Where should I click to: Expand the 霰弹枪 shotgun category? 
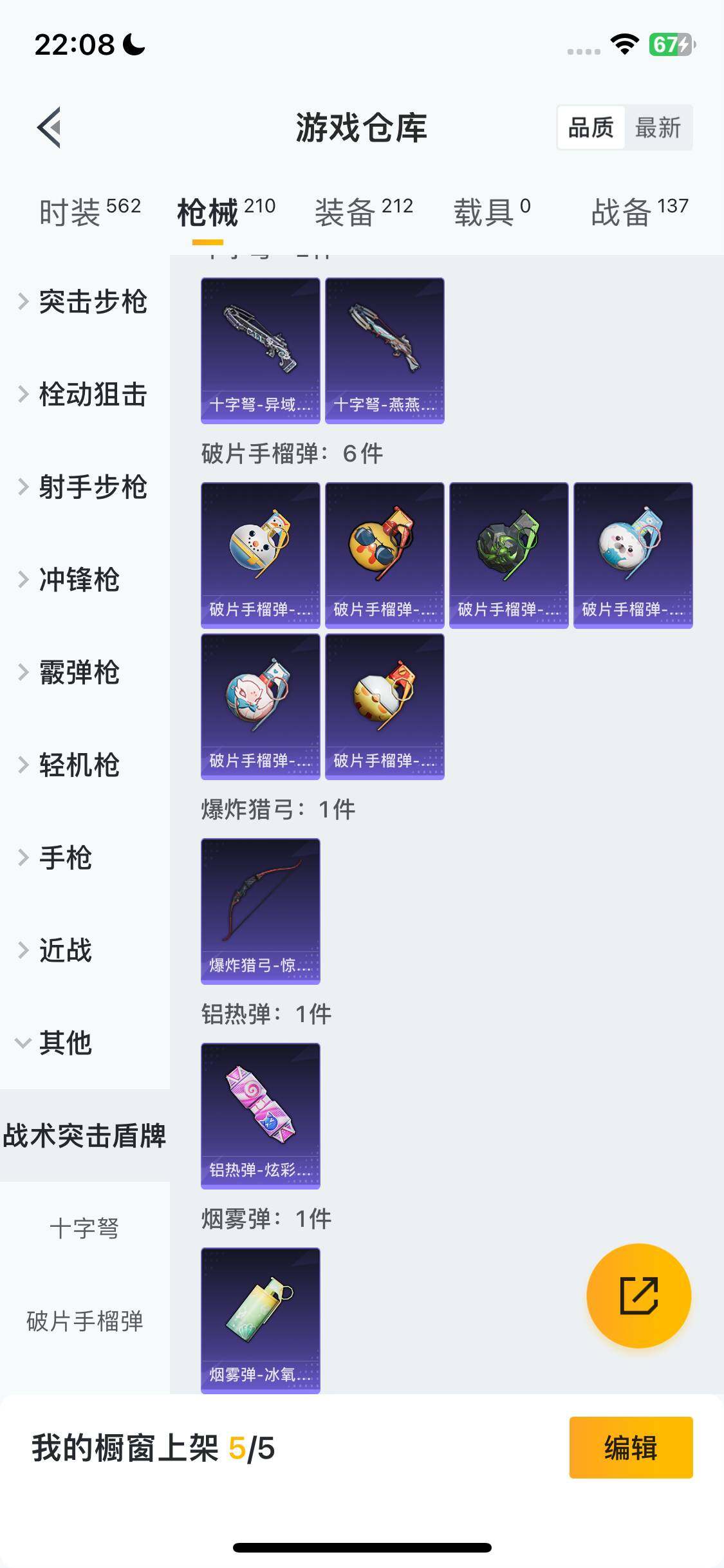(x=80, y=673)
